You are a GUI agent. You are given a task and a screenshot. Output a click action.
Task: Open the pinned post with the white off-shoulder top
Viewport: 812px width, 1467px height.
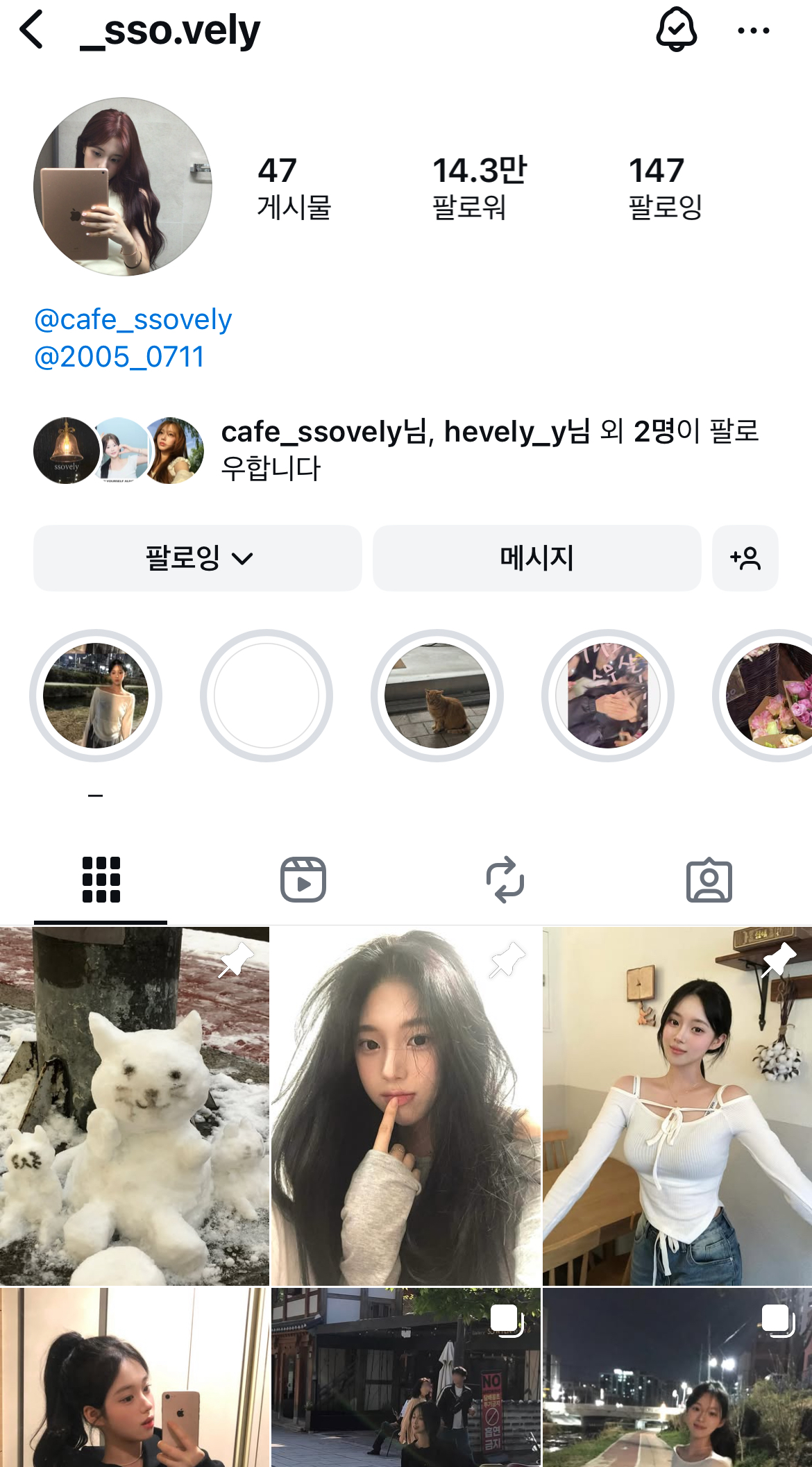pos(677,1106)
